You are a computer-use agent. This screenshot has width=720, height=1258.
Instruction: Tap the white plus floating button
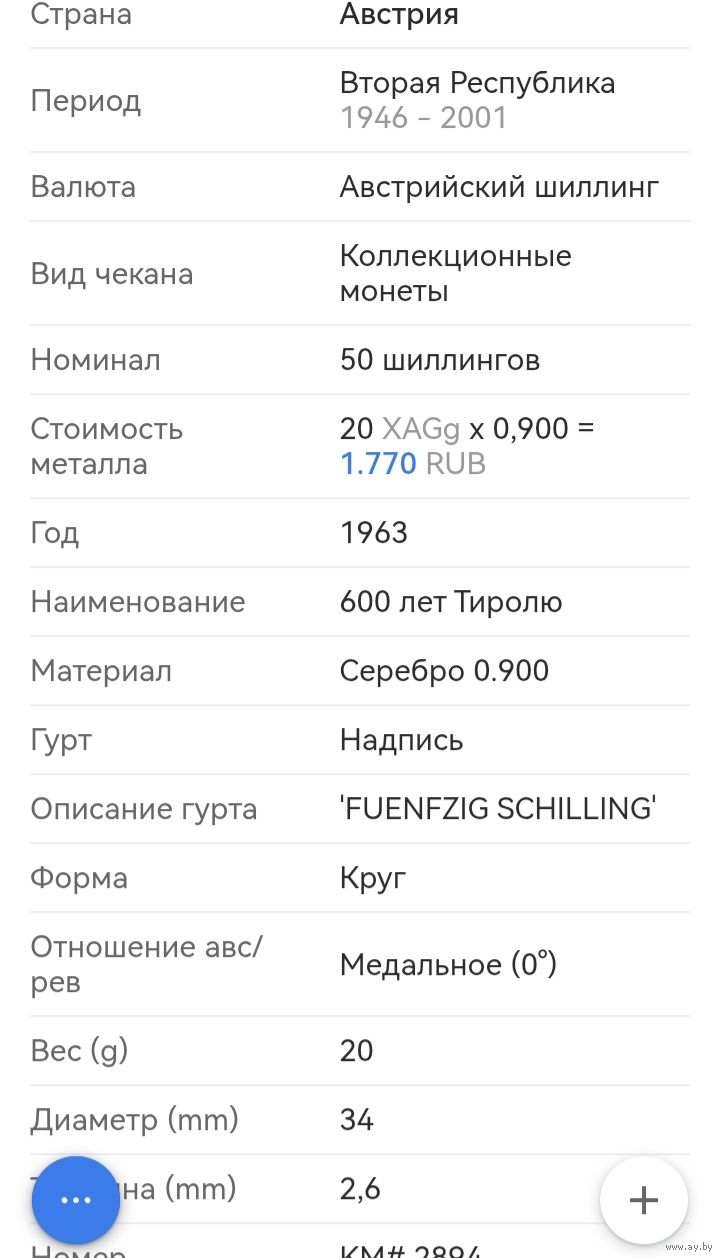[x=644, y=1200]
